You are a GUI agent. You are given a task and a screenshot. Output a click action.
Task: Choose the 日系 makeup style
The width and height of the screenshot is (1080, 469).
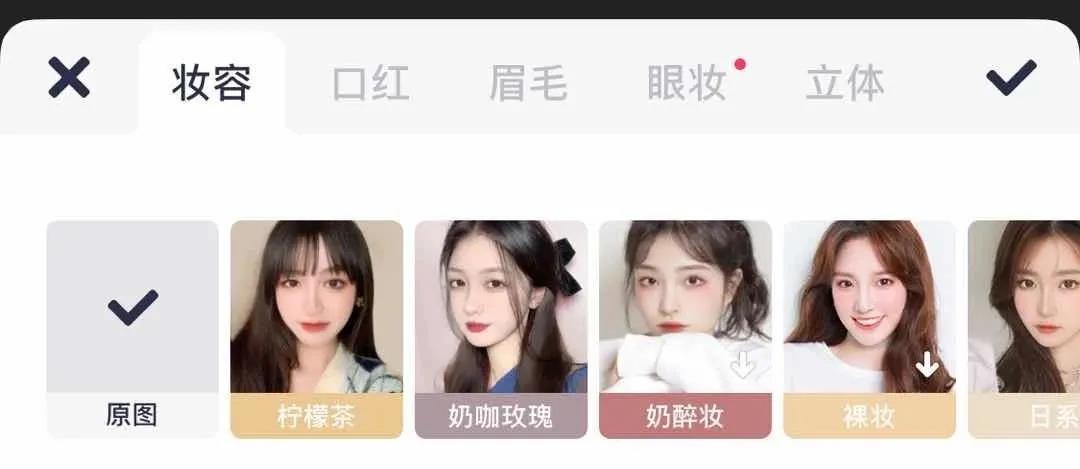1025,328
